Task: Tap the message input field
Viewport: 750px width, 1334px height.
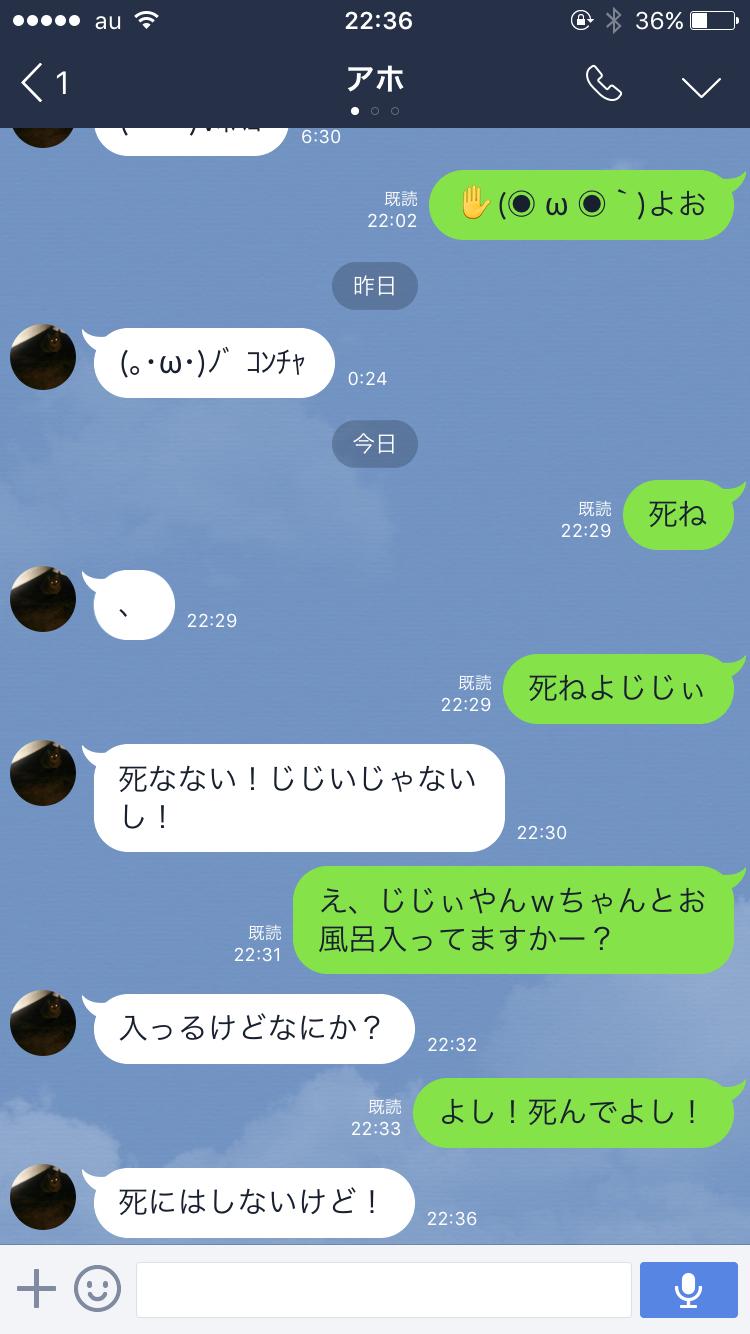Action: (383, 1289)
